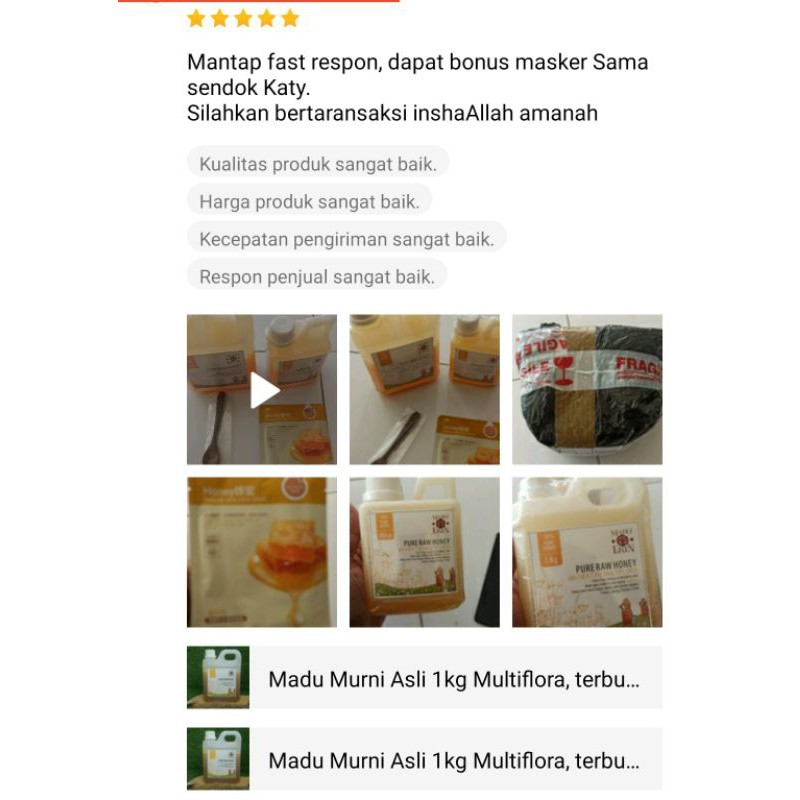Image resolution: width=800 pixels, height=800 pixels.
Task: Open the photo of jugs, spoon and mask
Action: pyautogui.click(x=424, y=390)
